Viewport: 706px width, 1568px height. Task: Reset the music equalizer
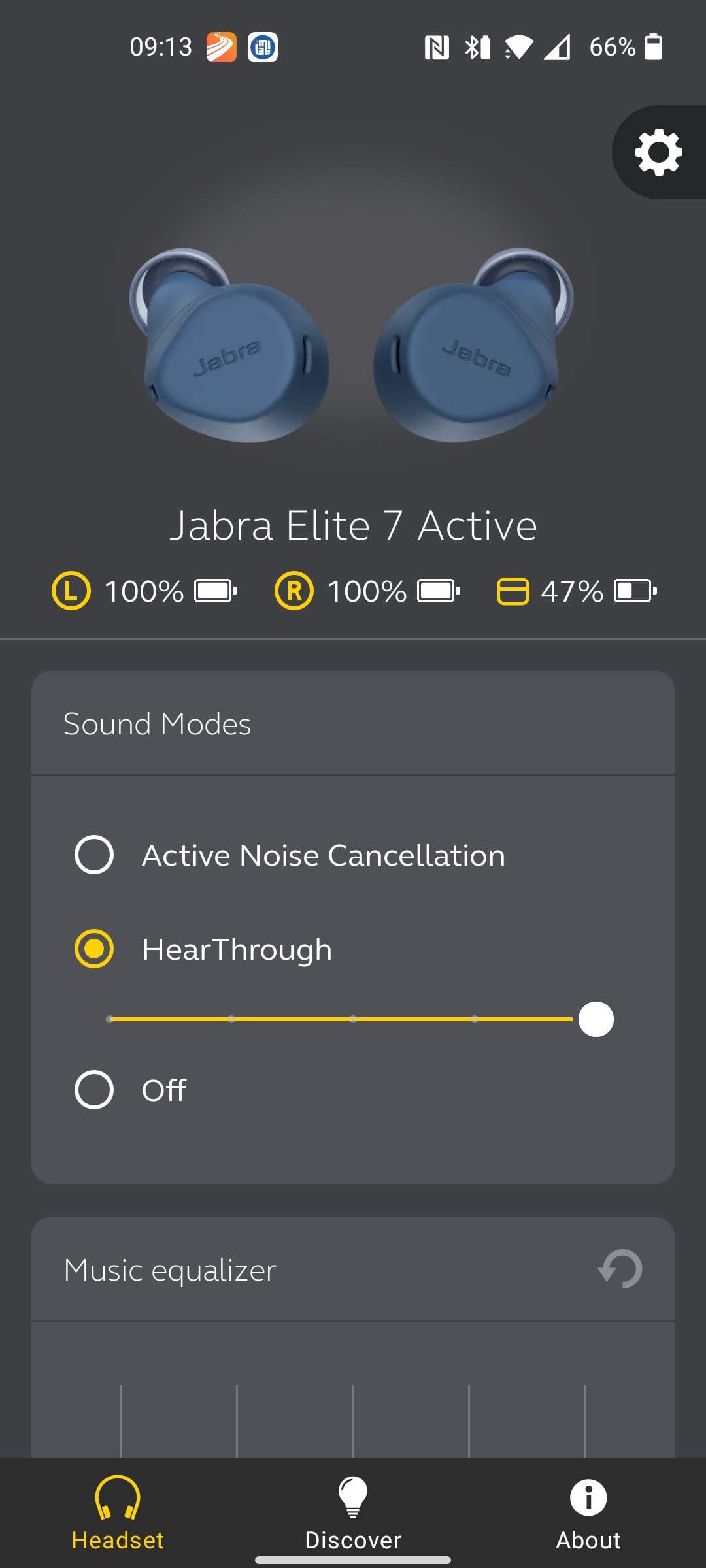tap(620, 1269)
